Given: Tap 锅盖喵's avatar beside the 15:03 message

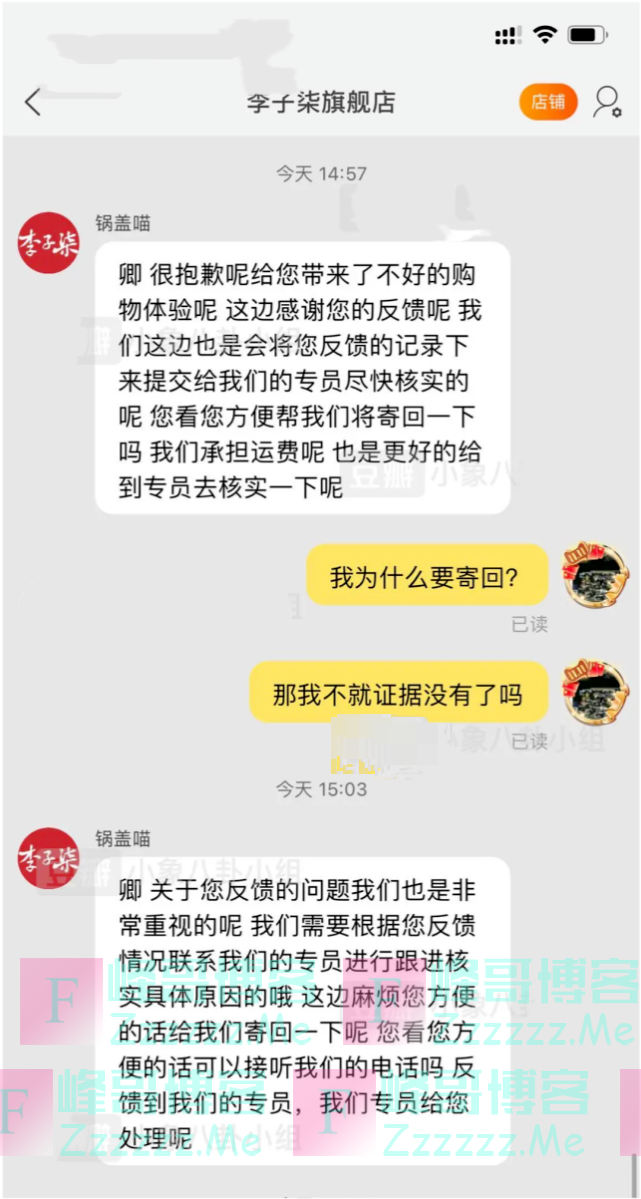Looking at the screenshot, I should 48,858.
